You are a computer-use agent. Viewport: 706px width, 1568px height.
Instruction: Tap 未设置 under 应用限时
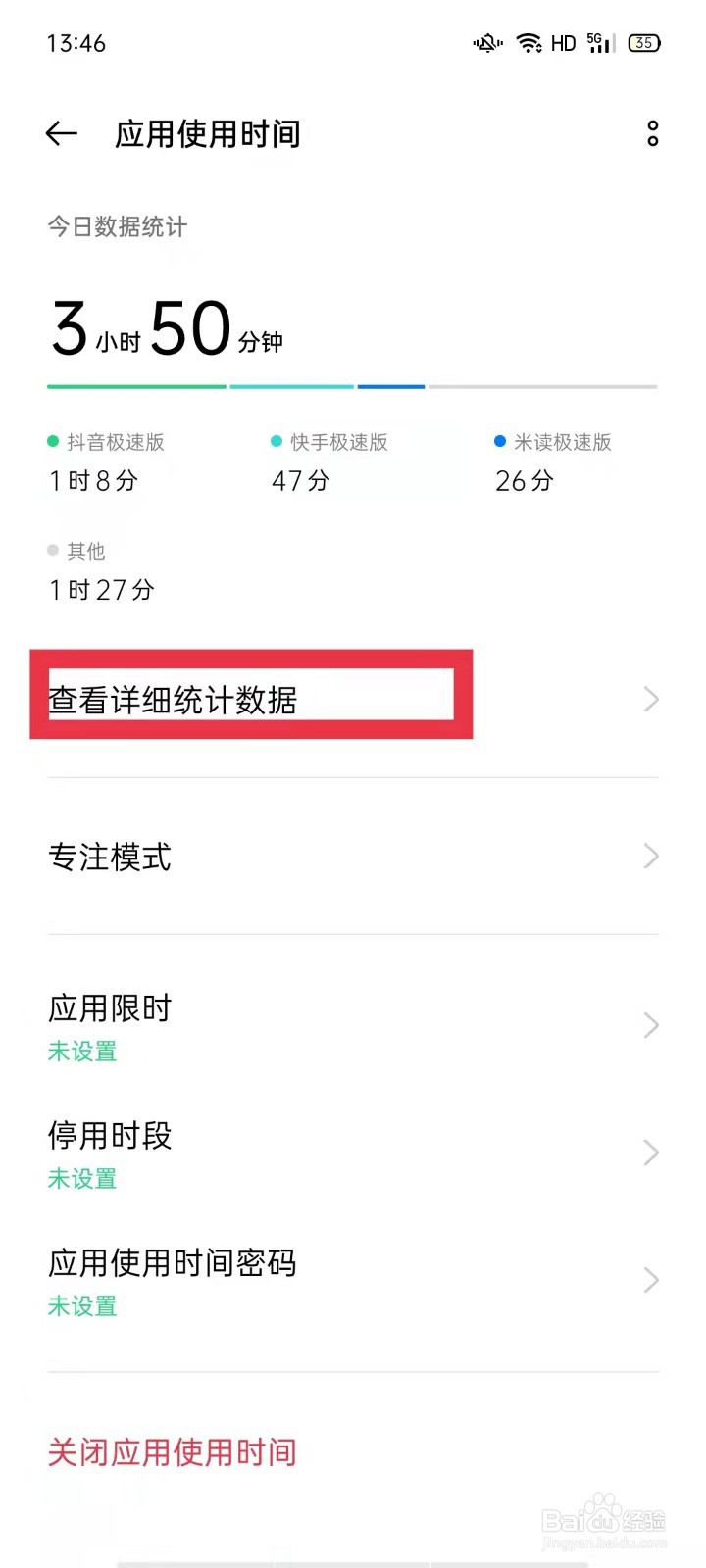click(x=82, y=1052)
